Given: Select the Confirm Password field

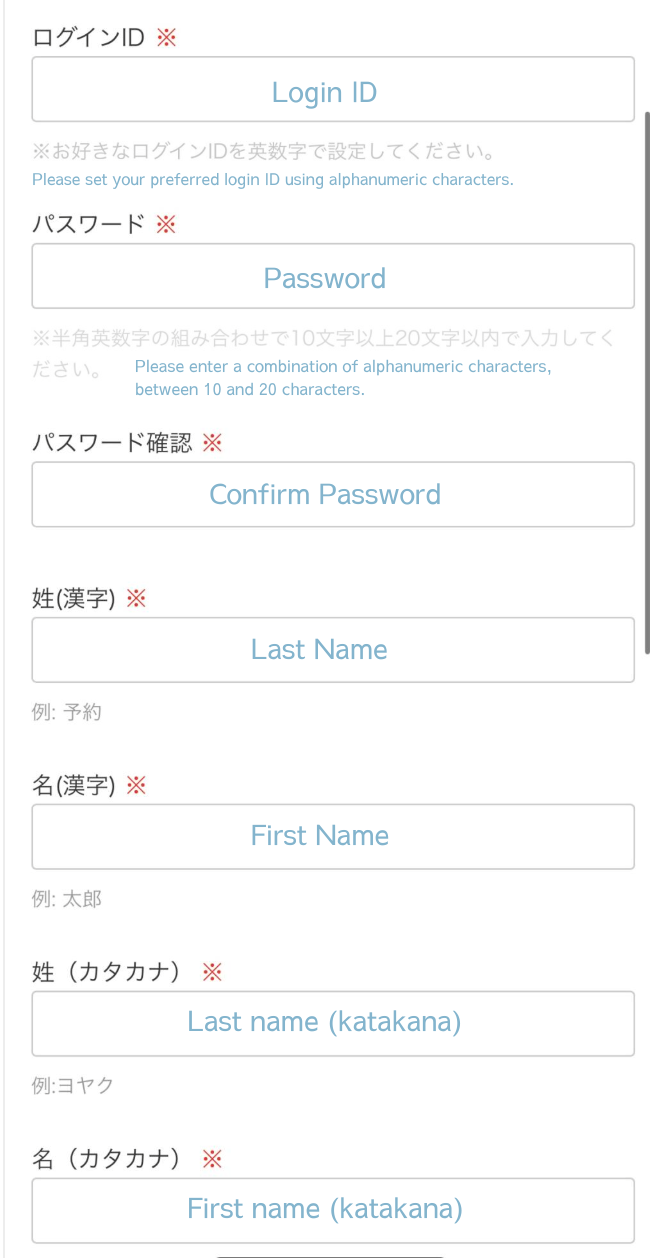Looking at the screenshot, I should click(333, 494).
